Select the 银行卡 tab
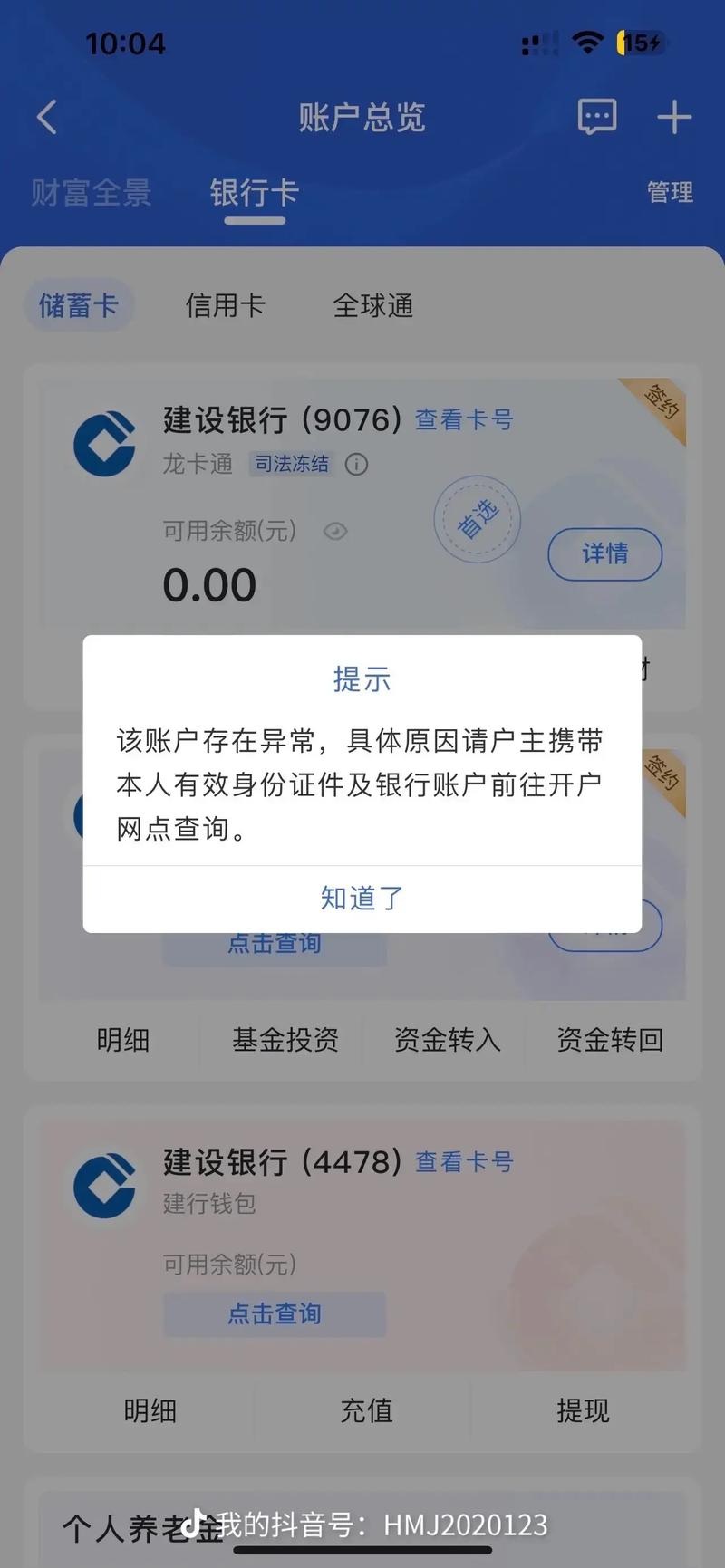The height and width of the screenshot is (1568, 725). coord(254,192)
